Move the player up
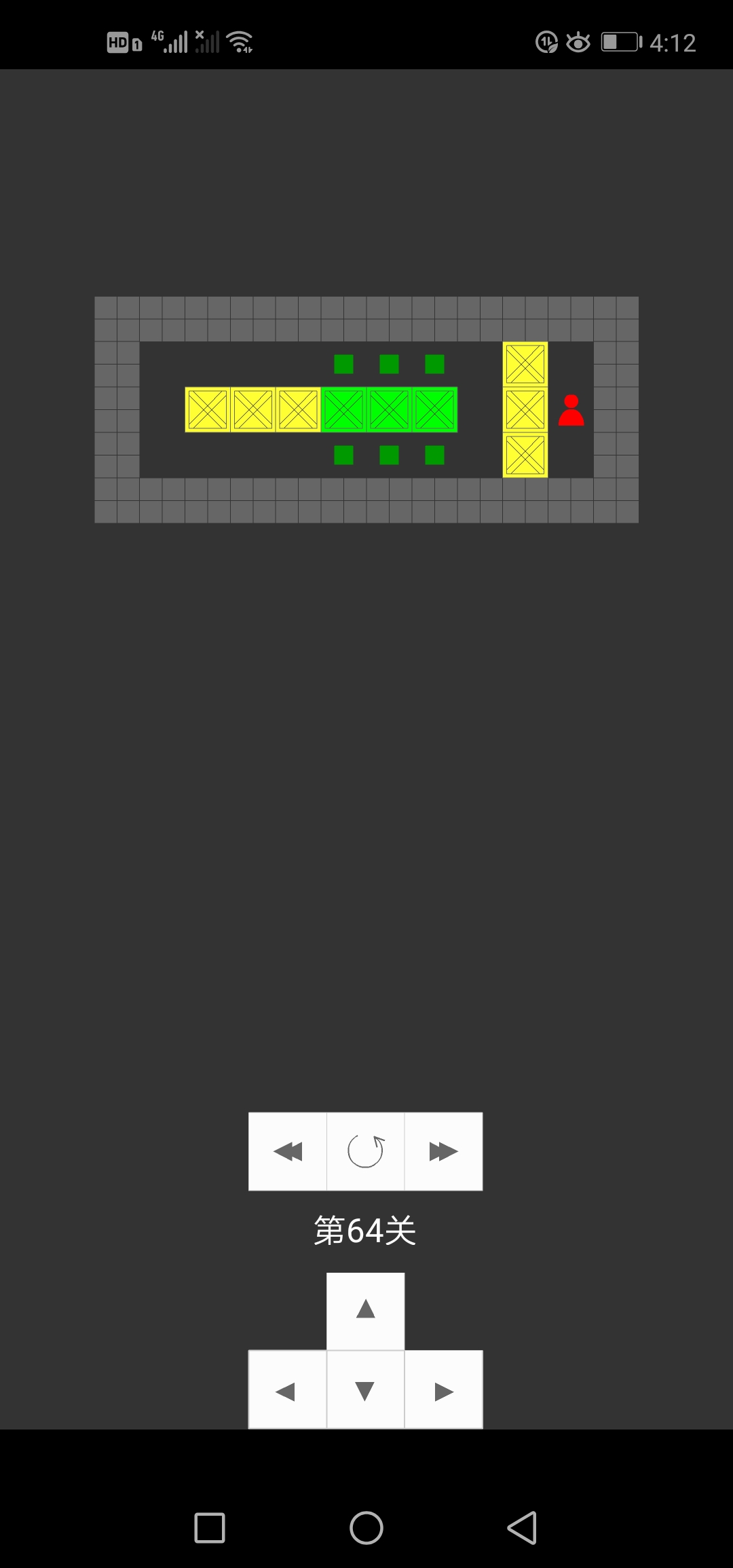733x1568 pixels. click(366, 1310)
